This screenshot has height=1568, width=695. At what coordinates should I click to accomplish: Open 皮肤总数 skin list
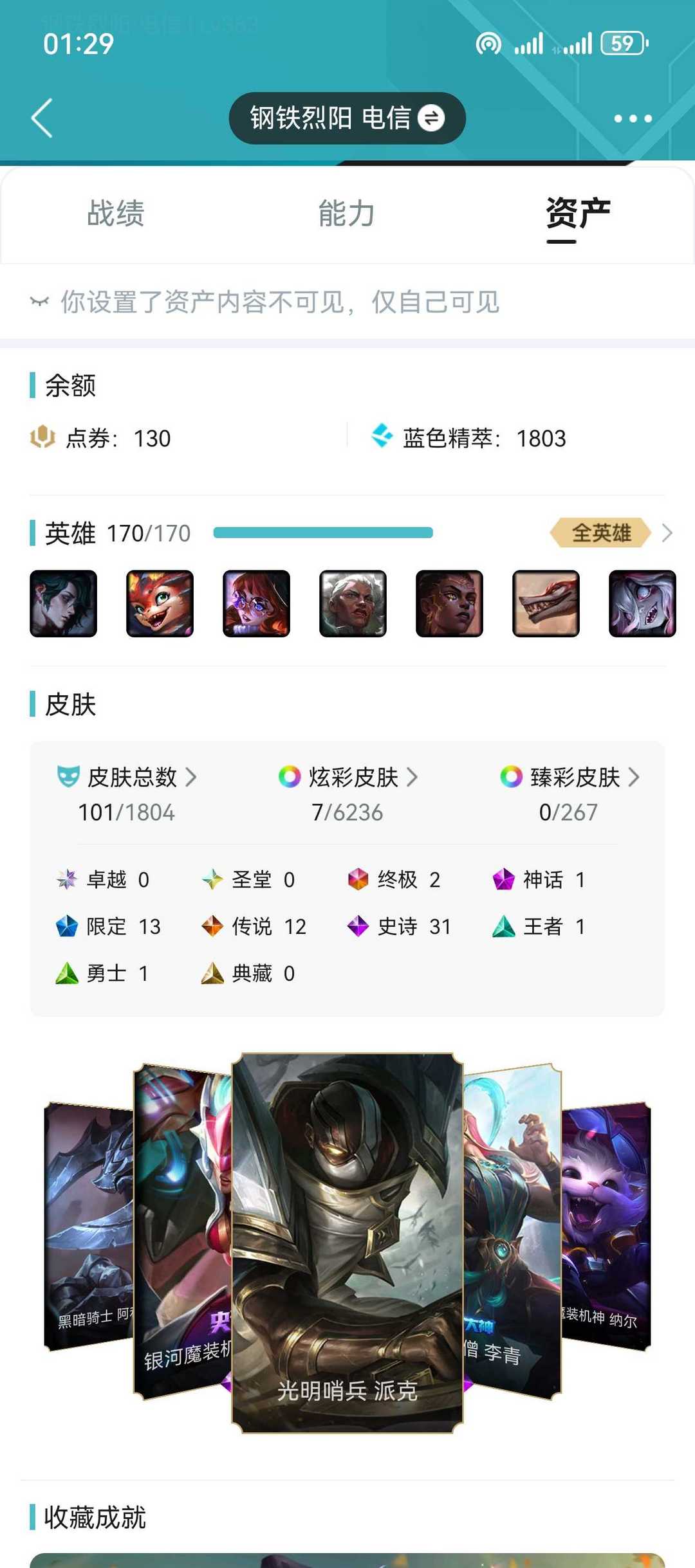[x=127, y=777]
